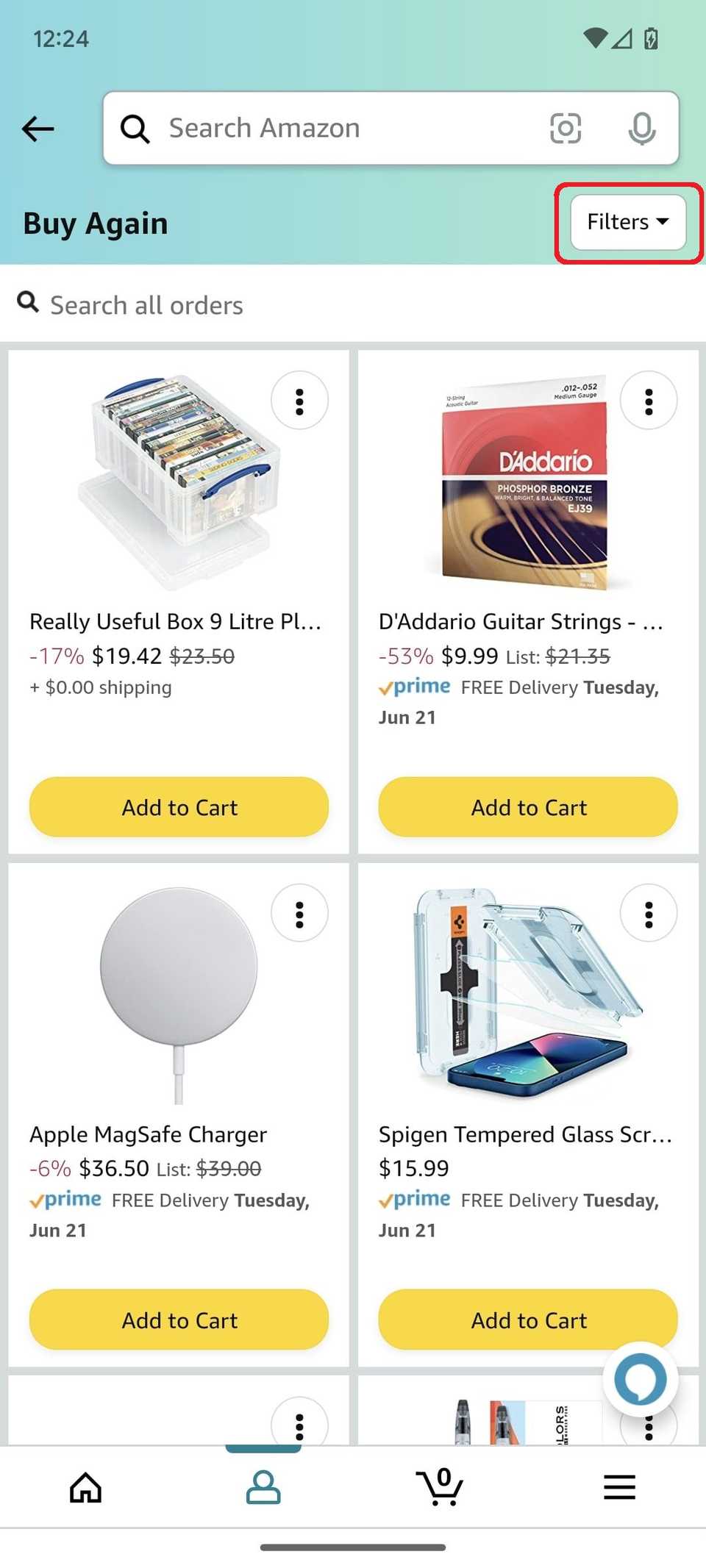Add D'Addario Guitar Strings to cart

point(527,807)
